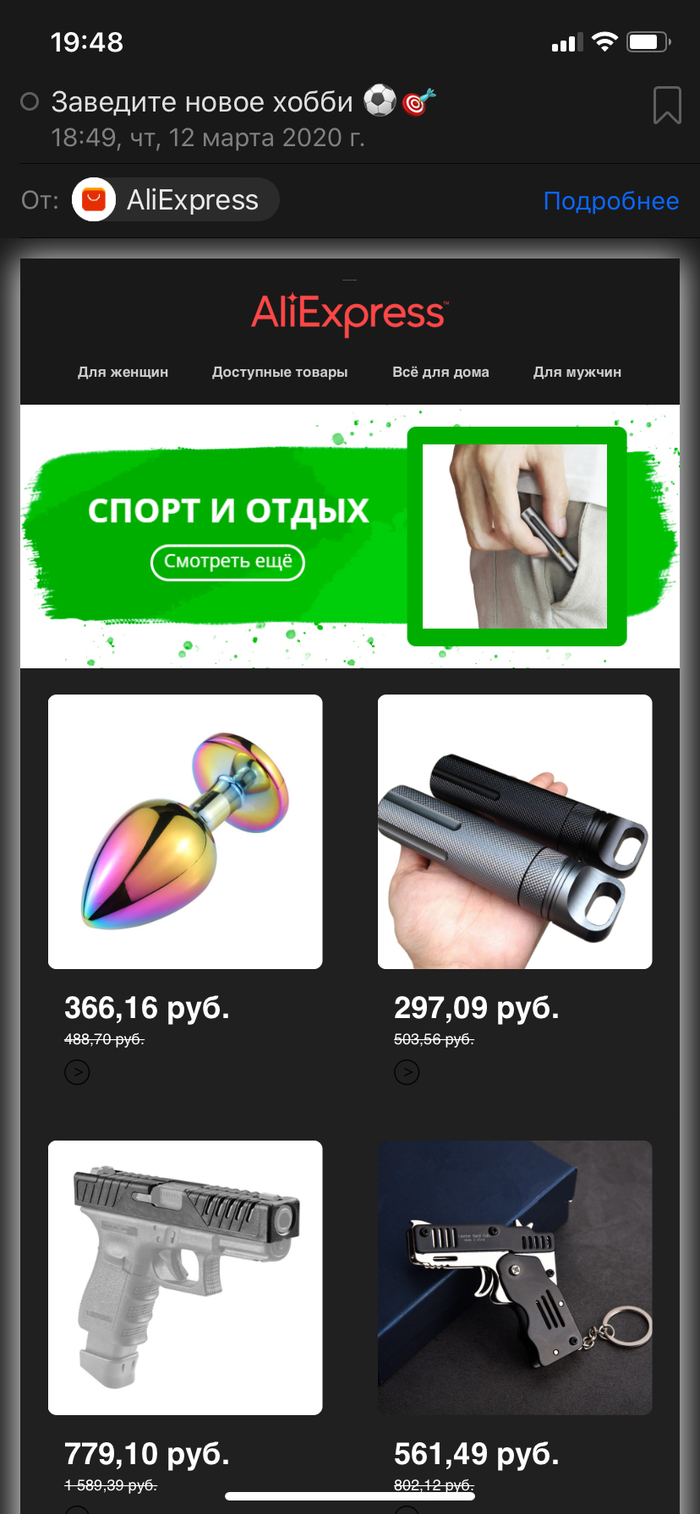View the product priced 779,10 руб.

[185, 1277]
